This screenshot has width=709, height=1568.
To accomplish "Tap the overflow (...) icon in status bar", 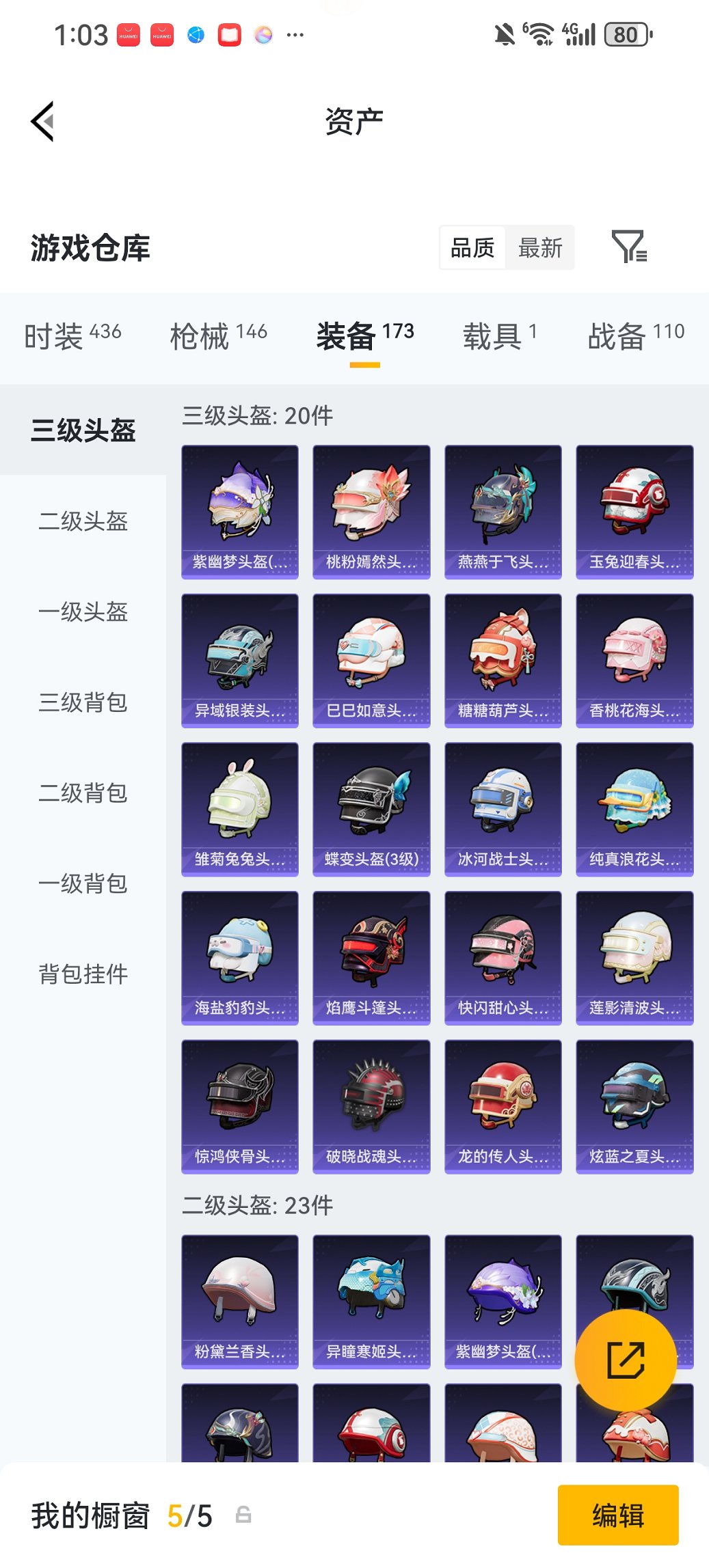I will 295,34.
